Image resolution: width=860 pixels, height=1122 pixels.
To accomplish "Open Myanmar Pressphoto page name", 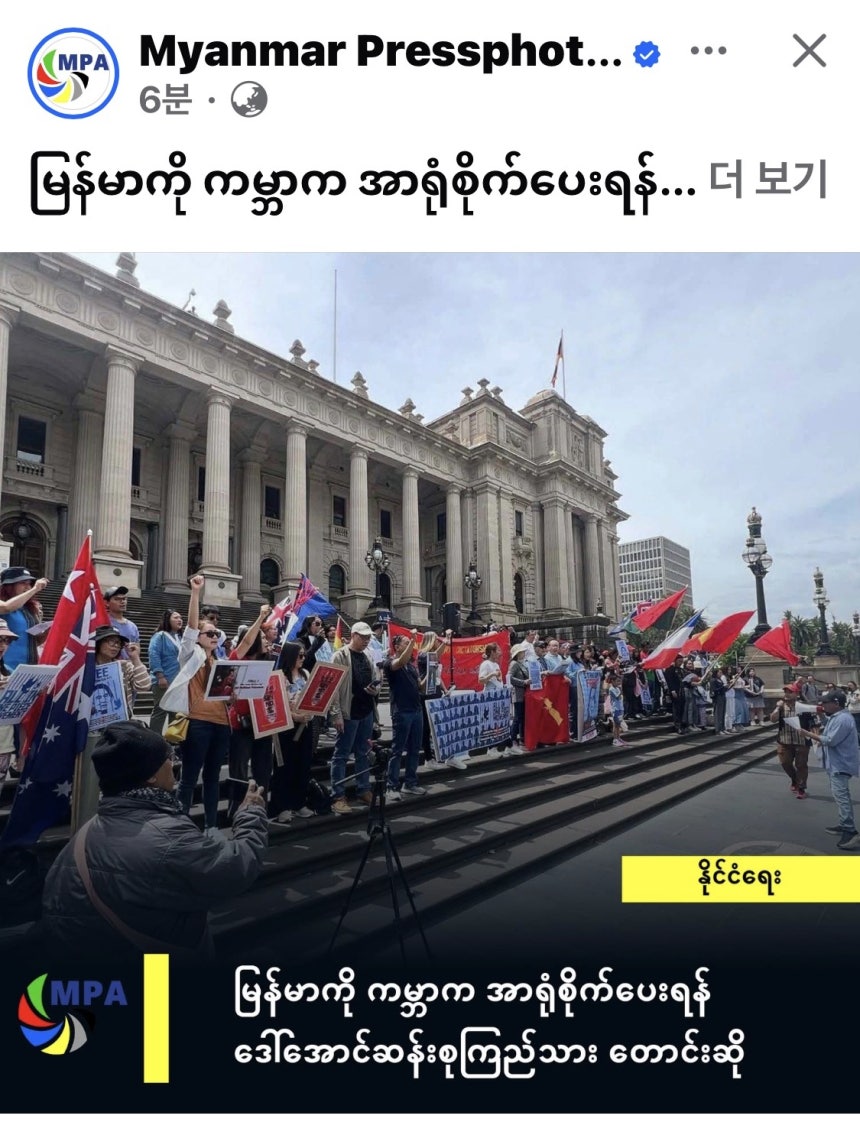I will pyautogui.click(x=380, y=51).
